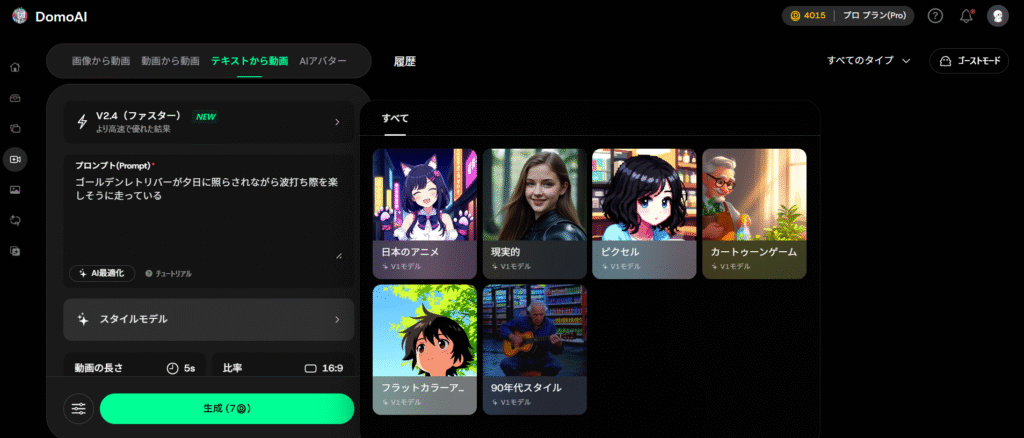Open the advanced settings sliders icon

click(x=78, y=408)
